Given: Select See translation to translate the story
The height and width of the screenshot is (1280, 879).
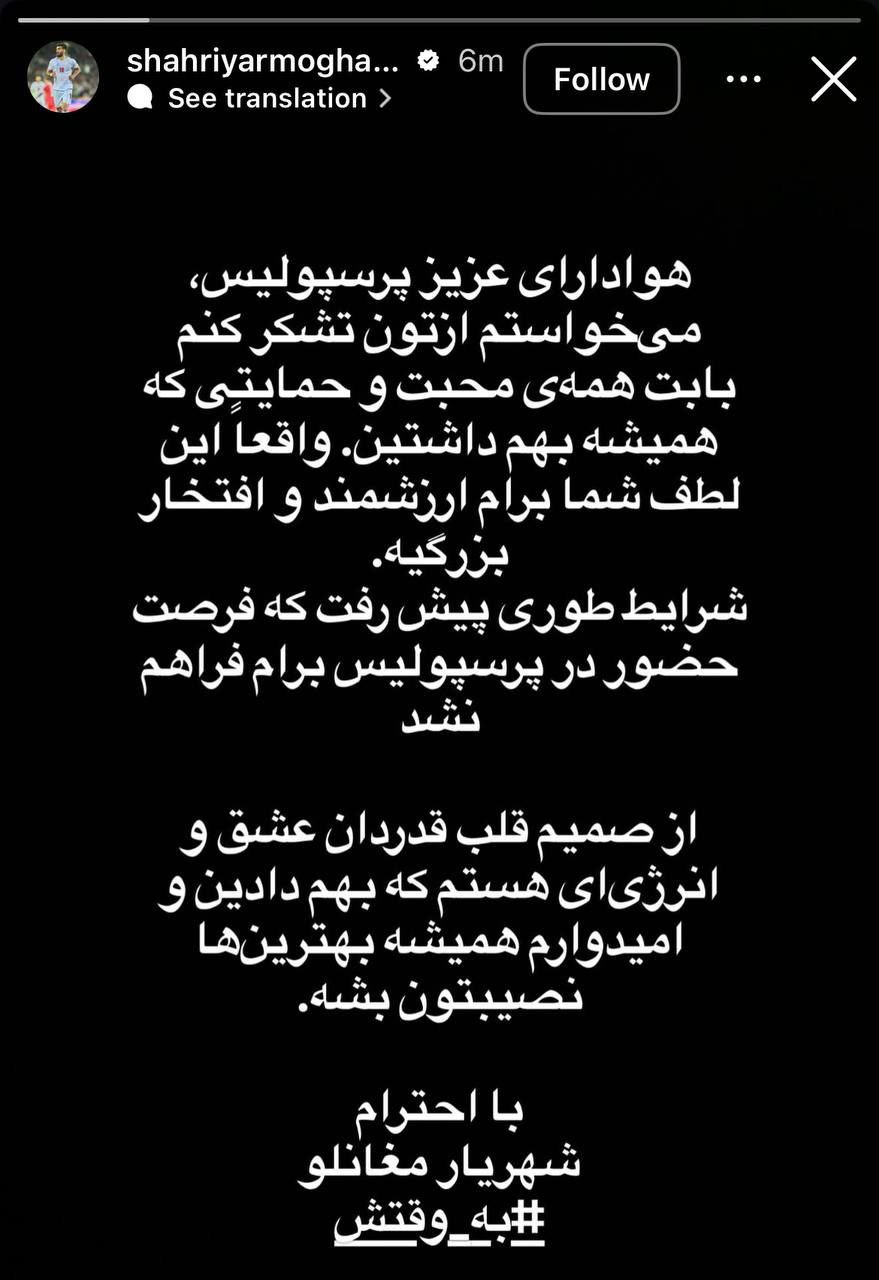Looking at the screenshot, I should pos(264,97).
